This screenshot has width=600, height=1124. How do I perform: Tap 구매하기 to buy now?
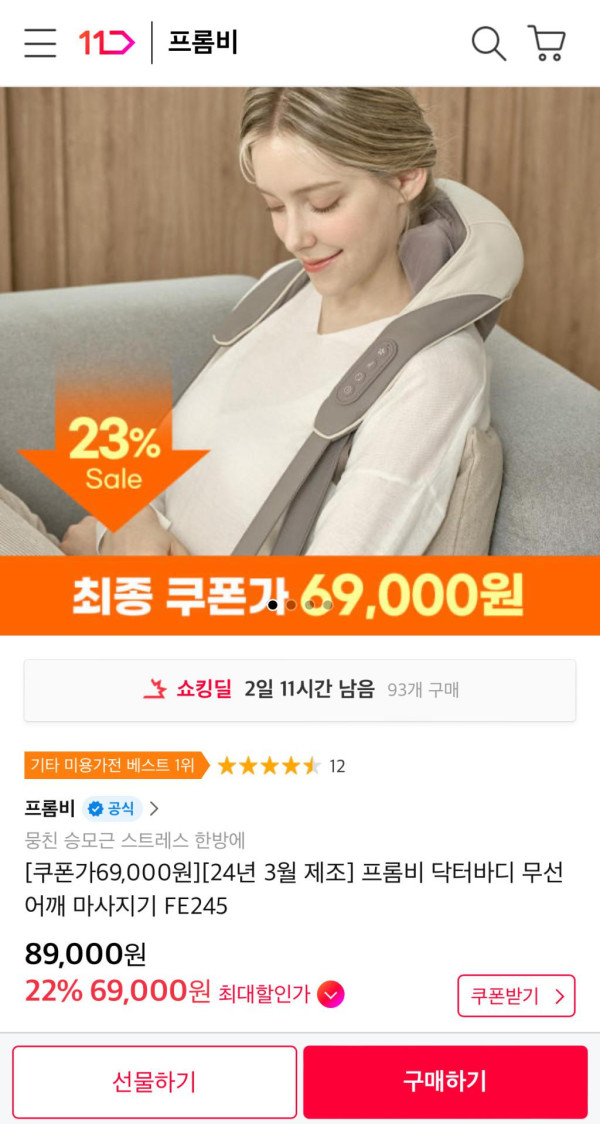pos(445,1081)
